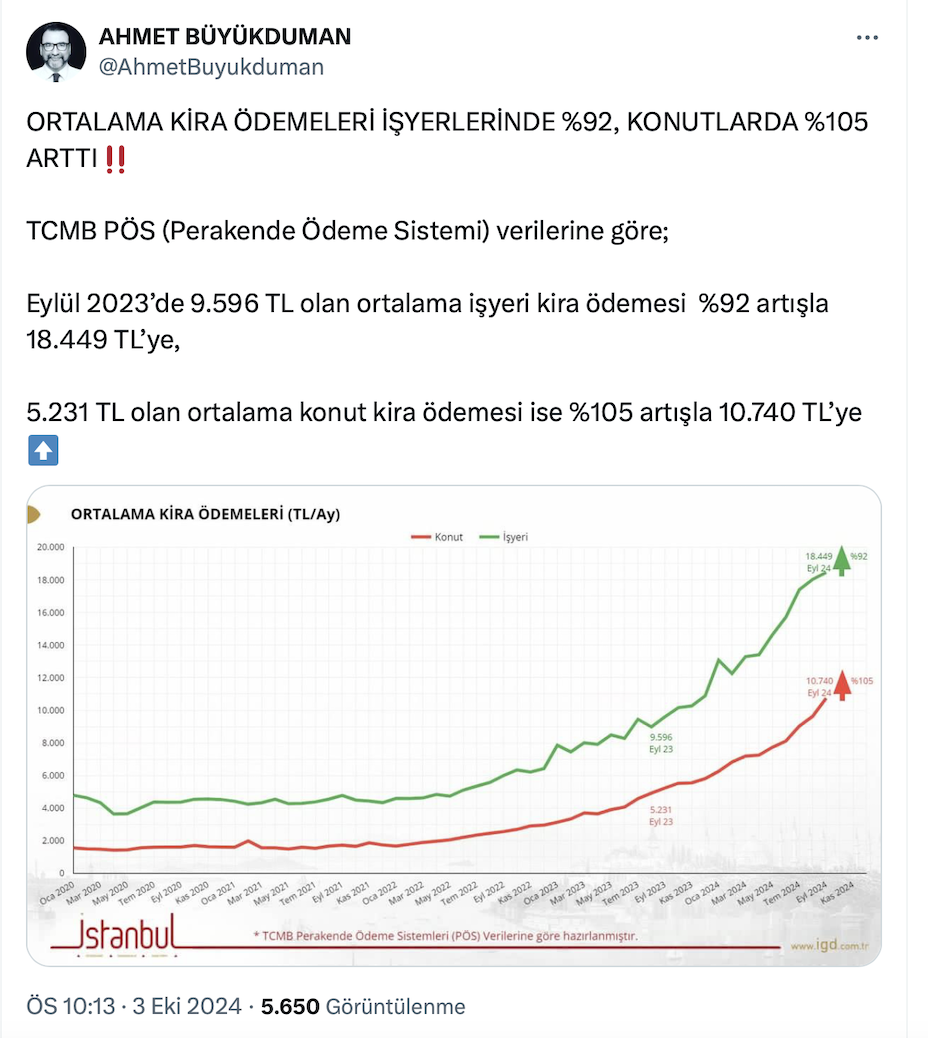Viewport: 928px width, 1038px height.
Task: Open Ahmet Büyükduman's profile picture
Action: coord(56,52)
